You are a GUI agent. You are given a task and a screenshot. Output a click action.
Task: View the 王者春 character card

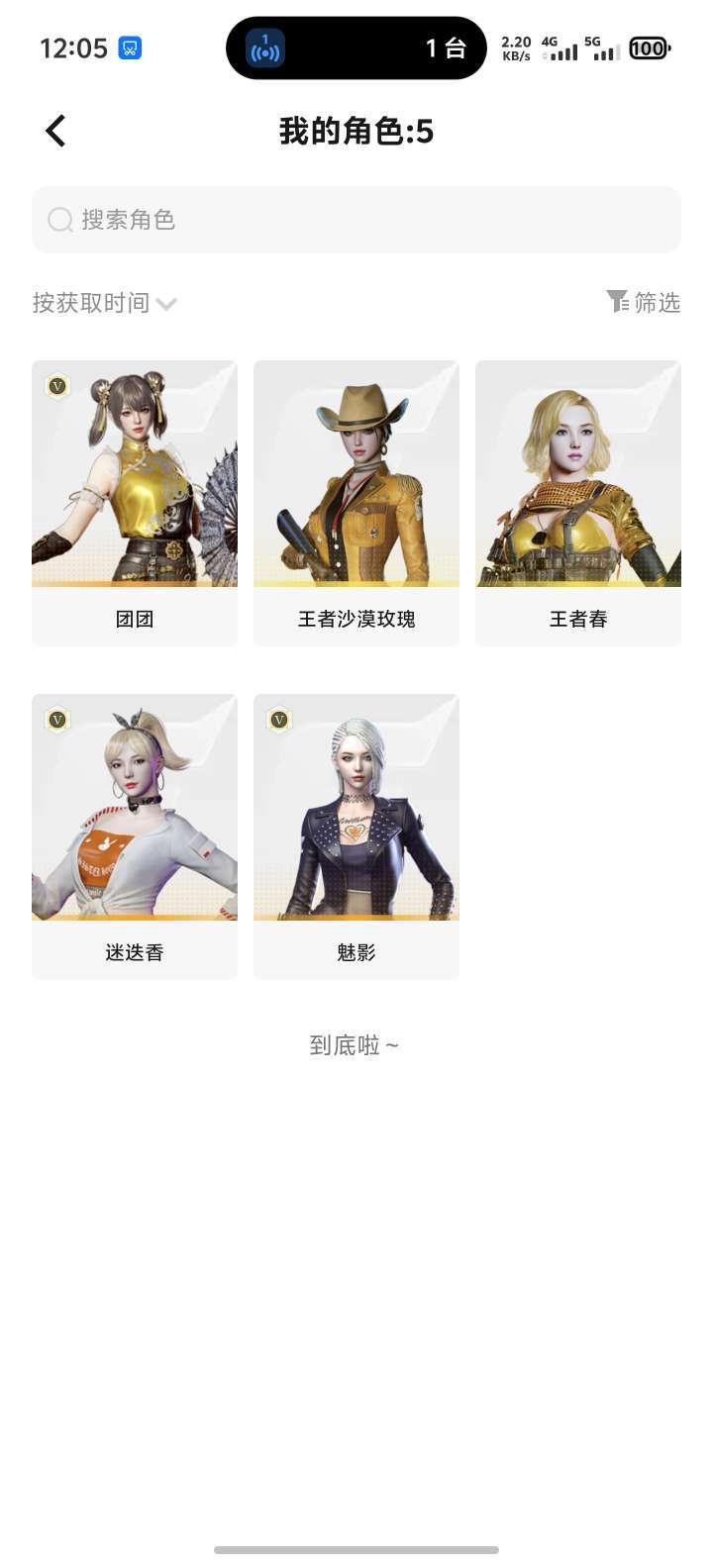point(578,503)
